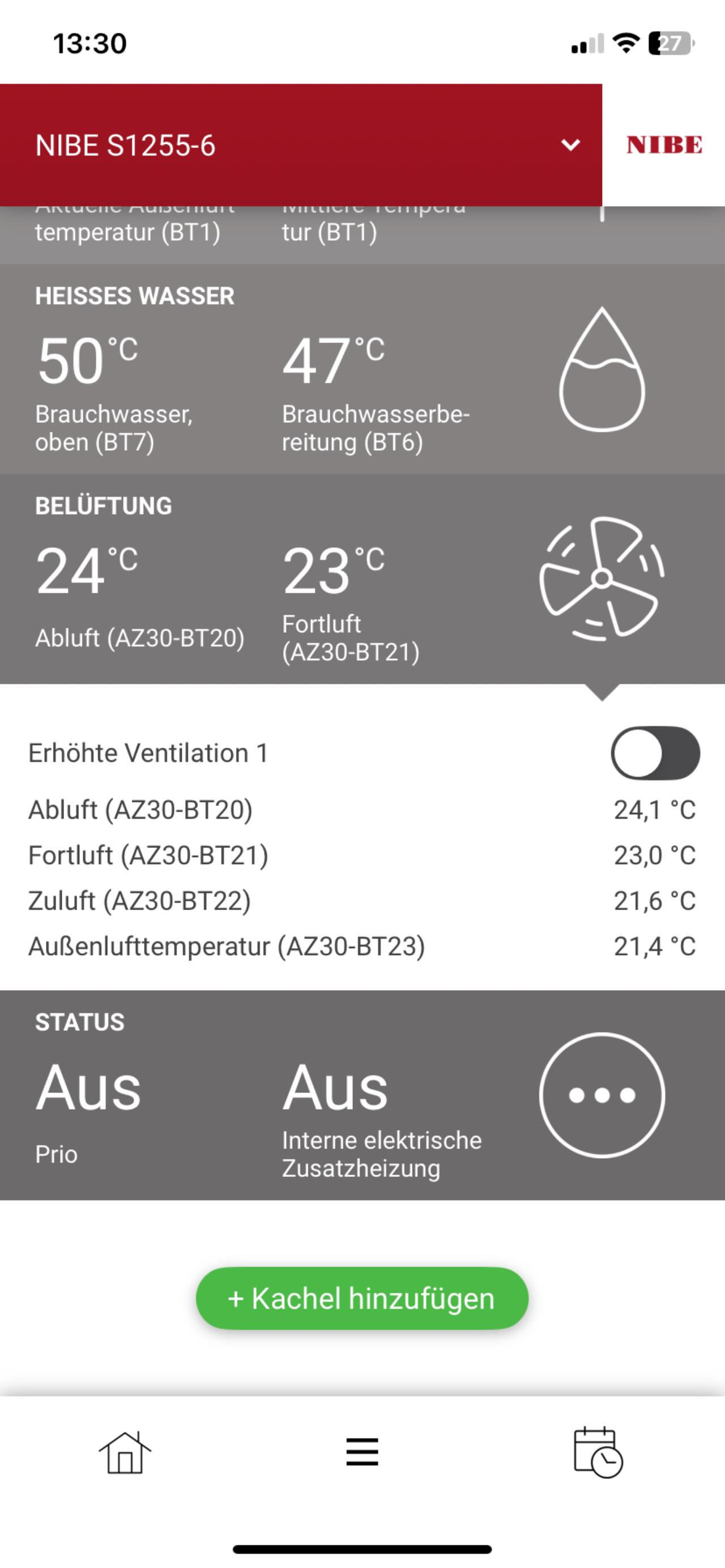Viewport: 725px width, 1568px height.
Task: Tap the Kachel hinzufügen button
Action: 362,1299
